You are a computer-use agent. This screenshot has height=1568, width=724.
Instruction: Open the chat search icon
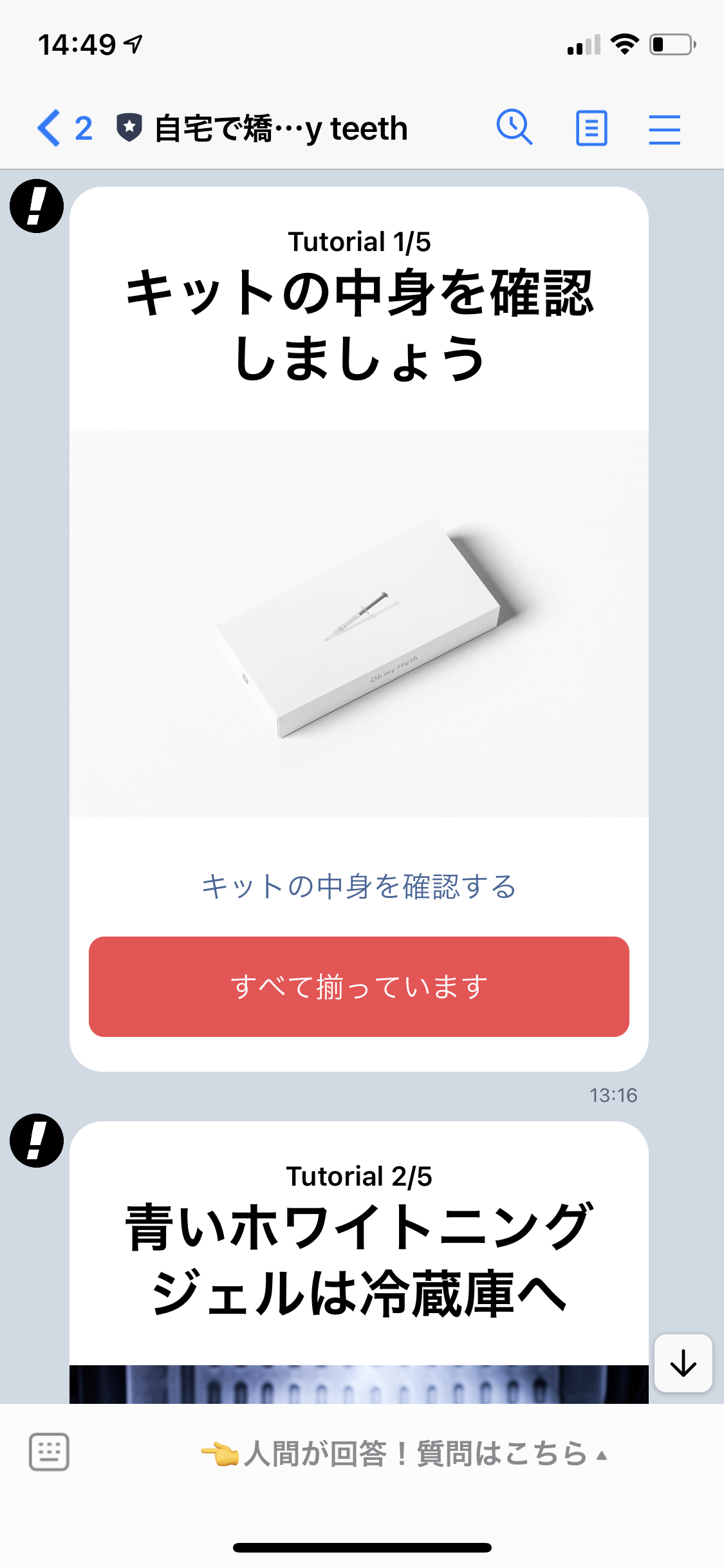pyautogui.click(x=514, y=127)
